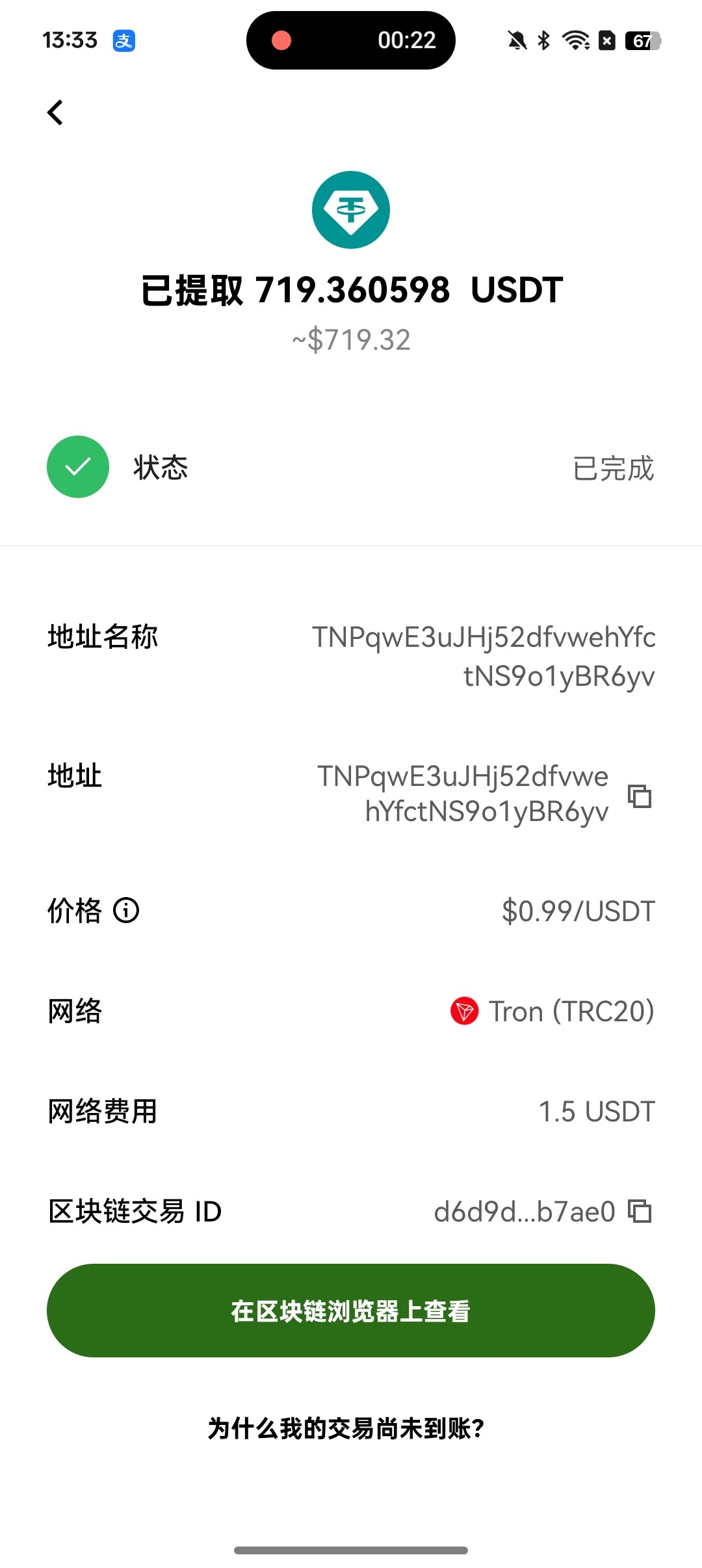This screenshot has width=702, height=1568.
Task: Open the price info icon
Action: [x=126, y=910]
